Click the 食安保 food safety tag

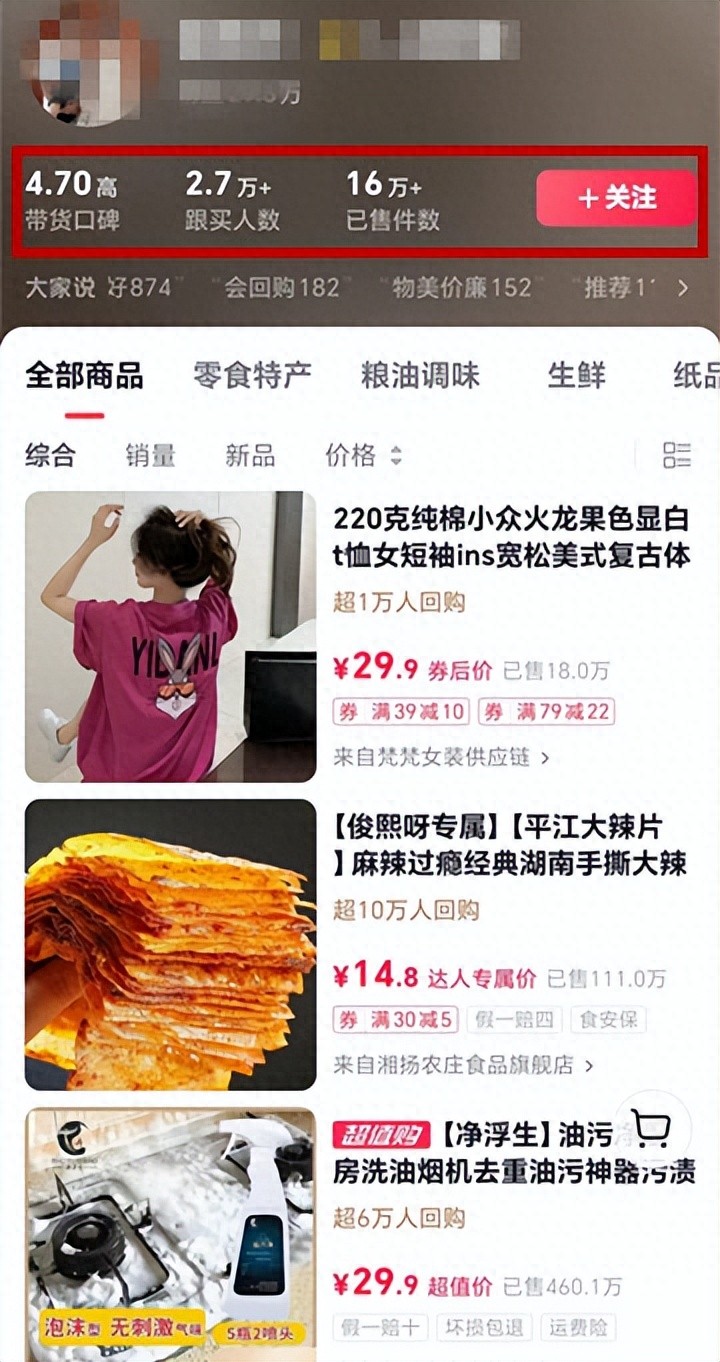[x=609, y=1019]
